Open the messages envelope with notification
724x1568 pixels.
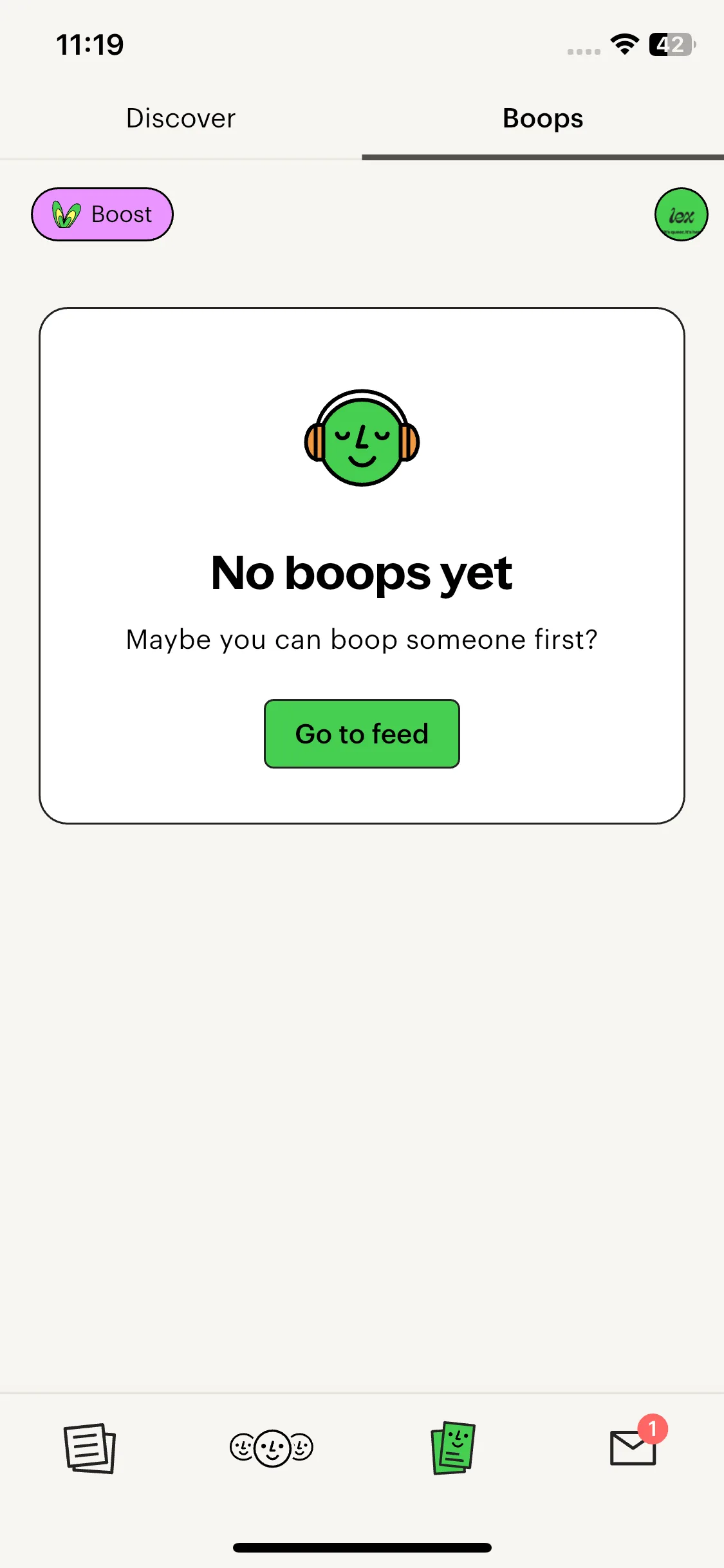(634, 1448)
